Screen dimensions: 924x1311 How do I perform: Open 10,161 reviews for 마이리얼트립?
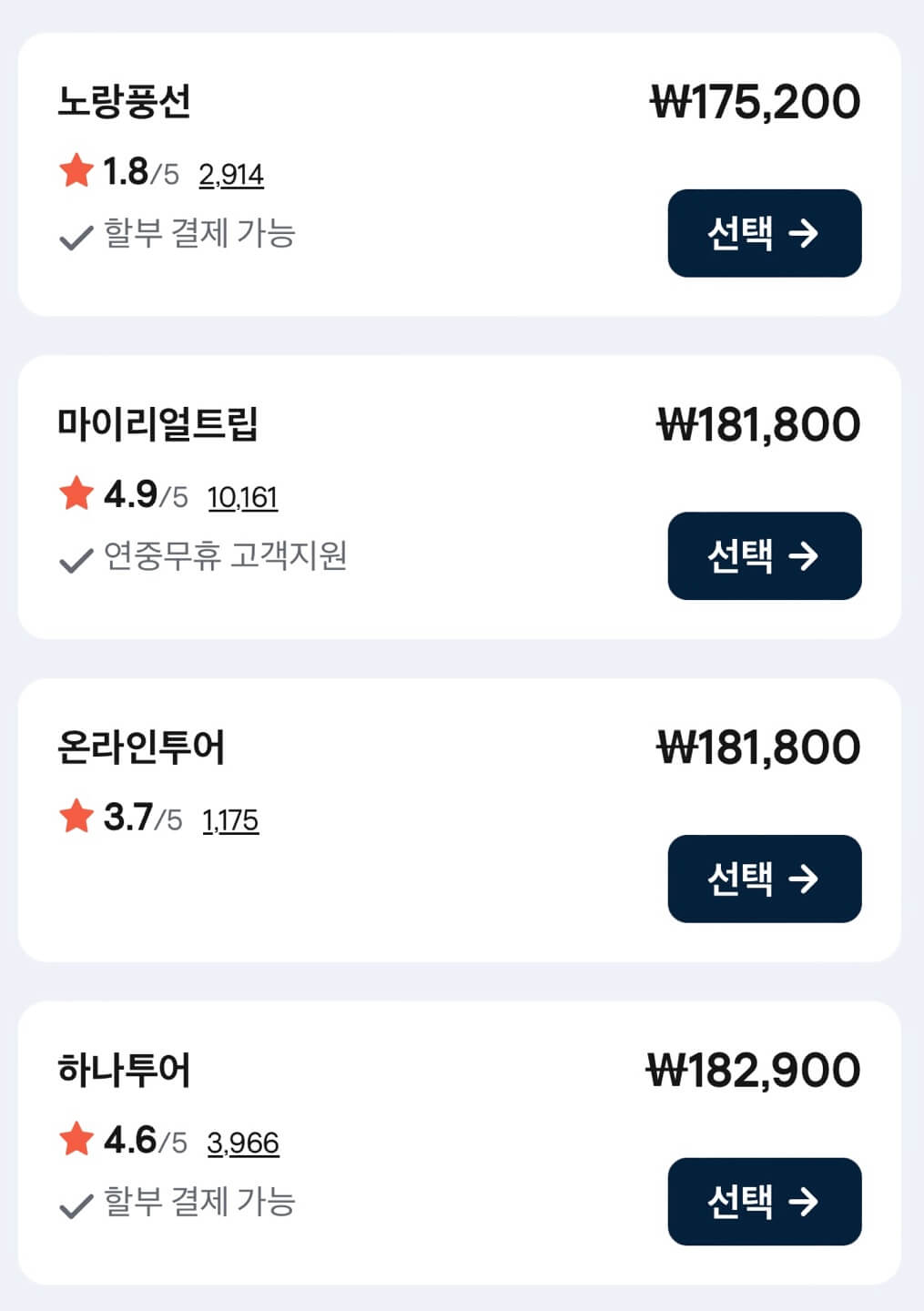[x=243, y=498]
